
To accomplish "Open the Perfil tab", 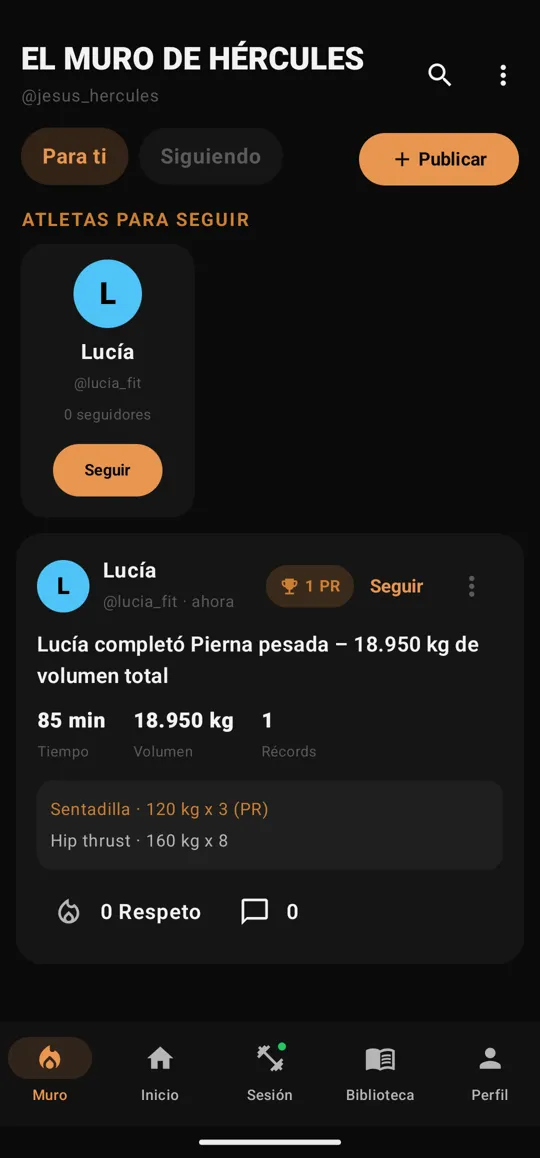I will (490, 1073).
